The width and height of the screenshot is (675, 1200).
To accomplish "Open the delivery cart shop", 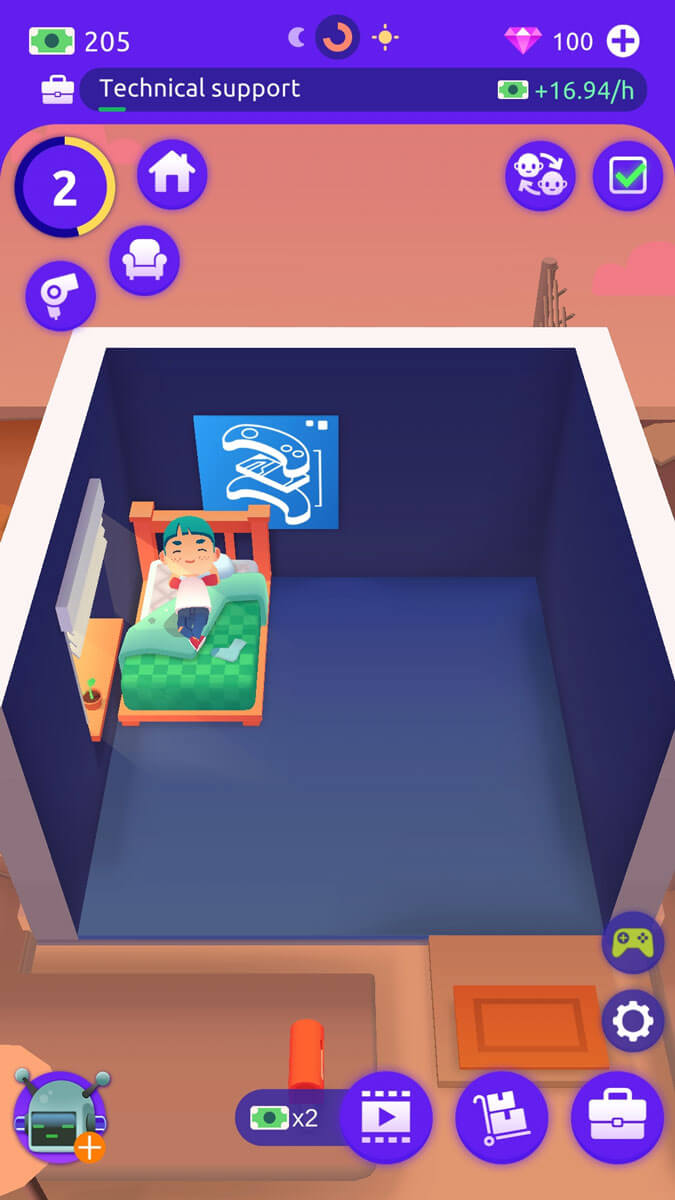I will point(501,1117).
